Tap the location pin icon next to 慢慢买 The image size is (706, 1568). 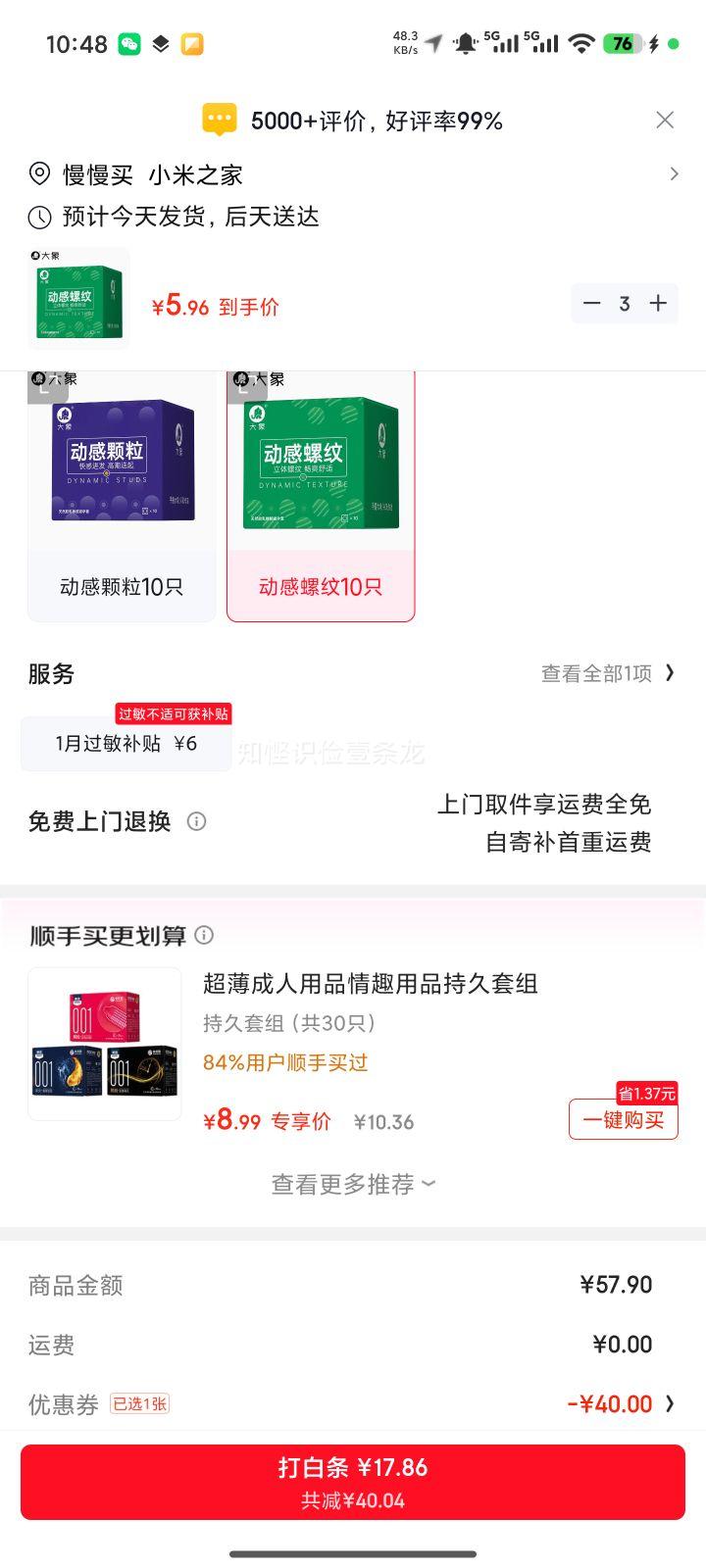tap(36, 174)
